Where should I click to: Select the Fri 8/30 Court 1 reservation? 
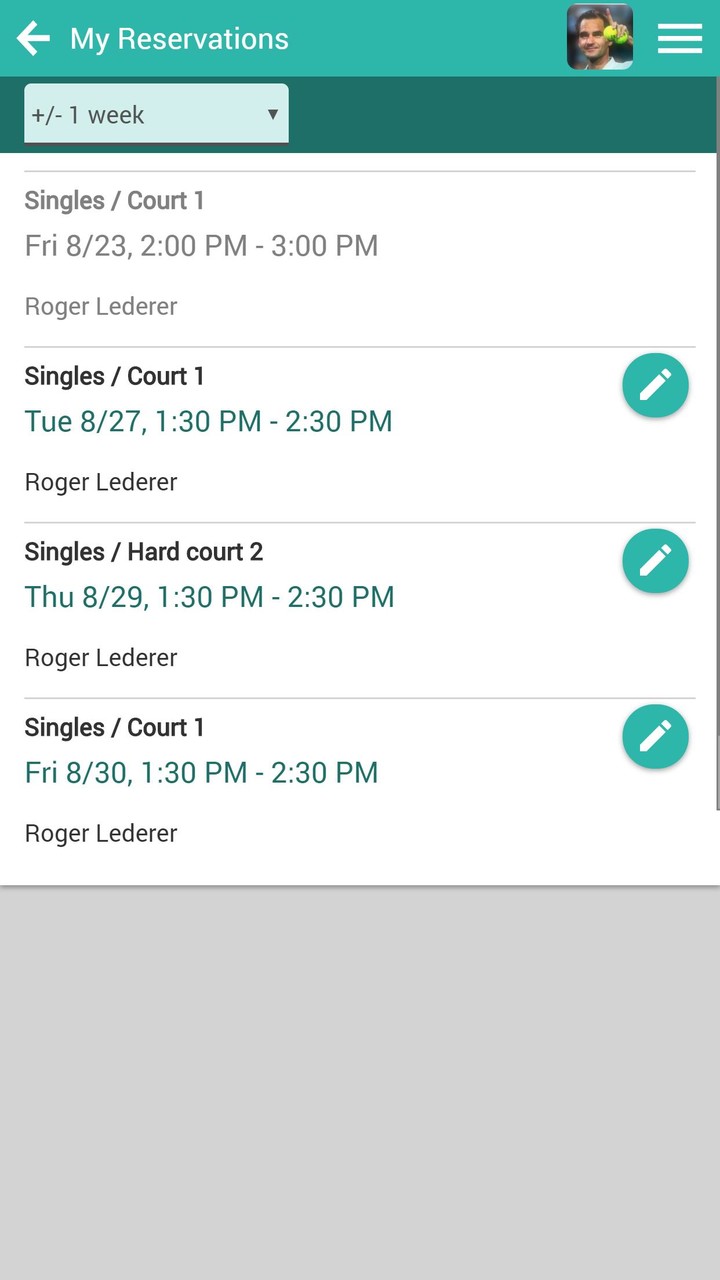point(300,784)
